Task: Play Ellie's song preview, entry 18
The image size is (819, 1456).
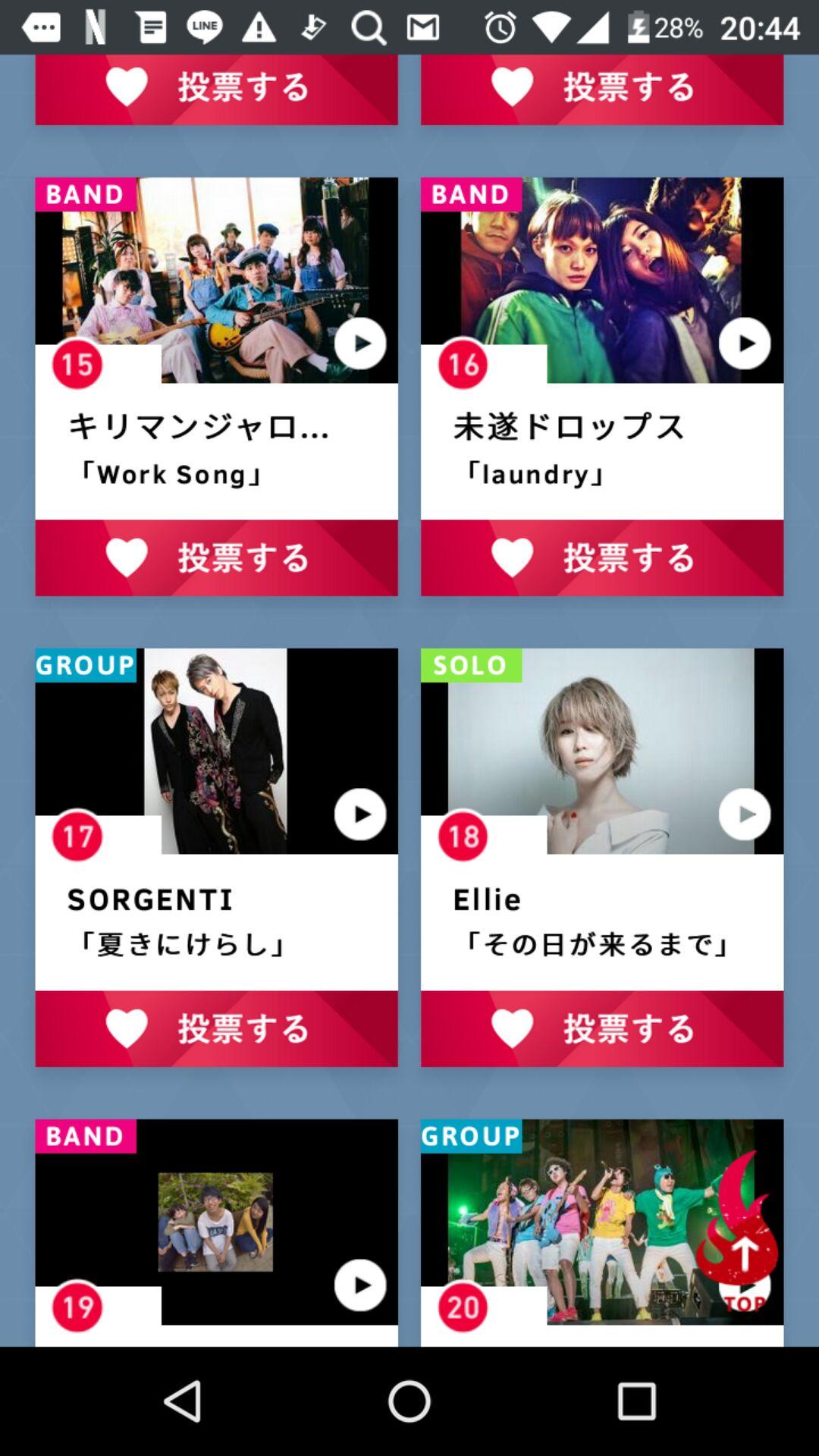Action: [x=745, y=814]
